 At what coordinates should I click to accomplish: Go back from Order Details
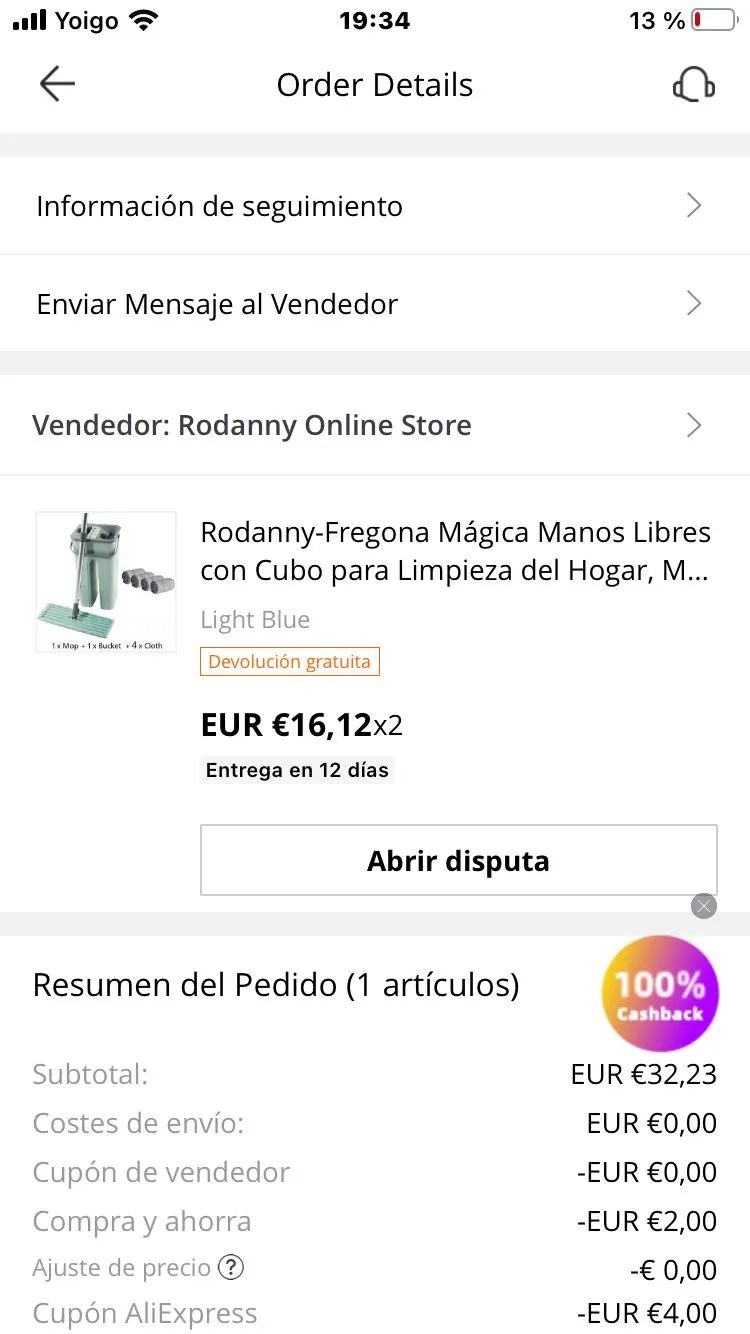(x=57, y=85)
